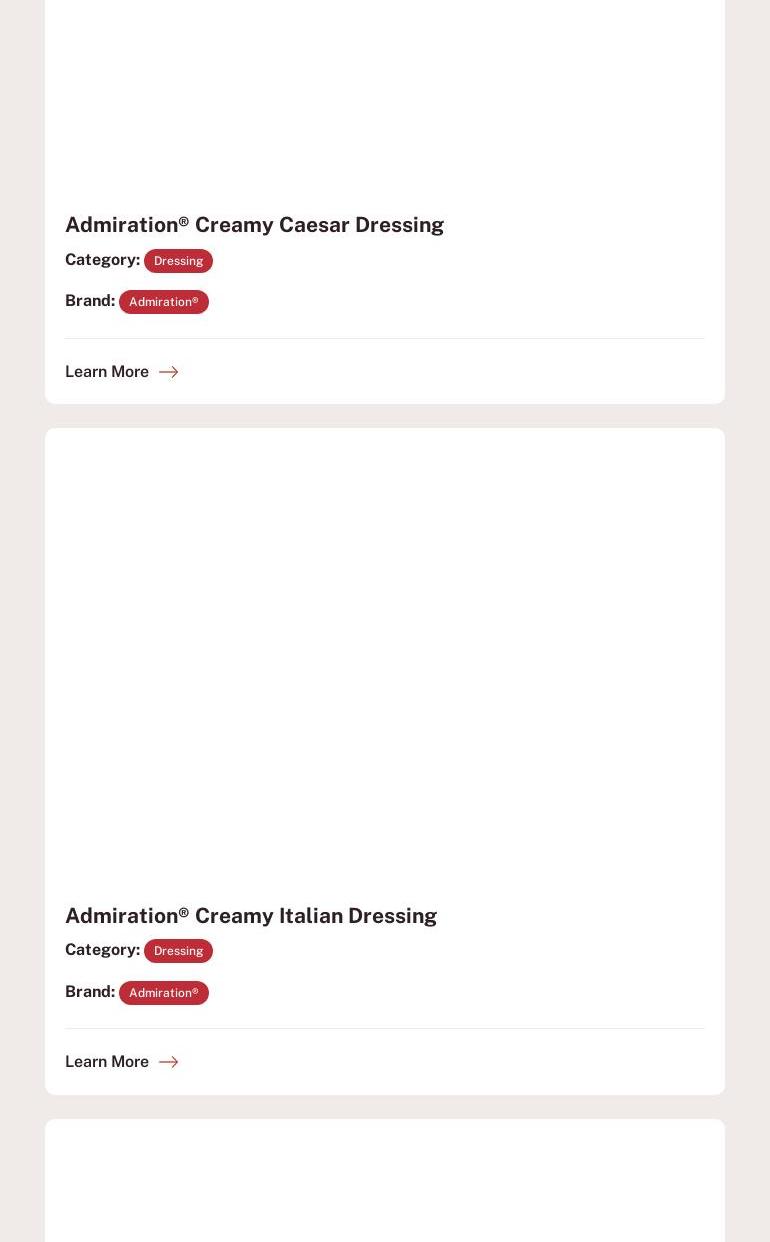Tap Admiration® brand chip under Creamy Caesar

[164, 302]
